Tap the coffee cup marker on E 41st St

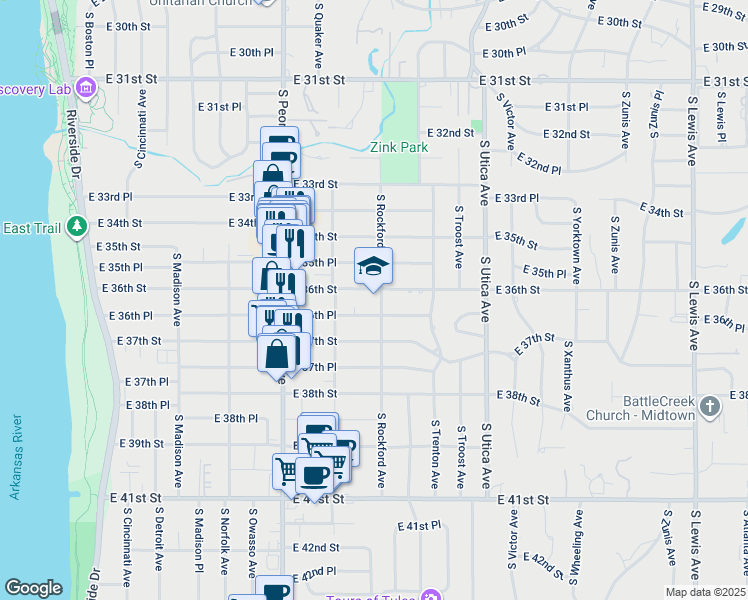[314, 476]
